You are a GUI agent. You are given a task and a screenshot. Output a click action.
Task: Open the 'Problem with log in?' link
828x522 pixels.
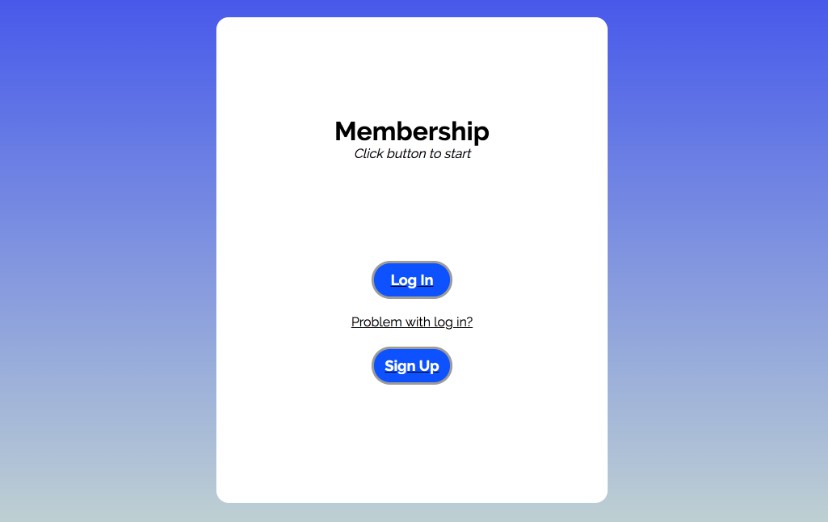[x=411, y=322]
